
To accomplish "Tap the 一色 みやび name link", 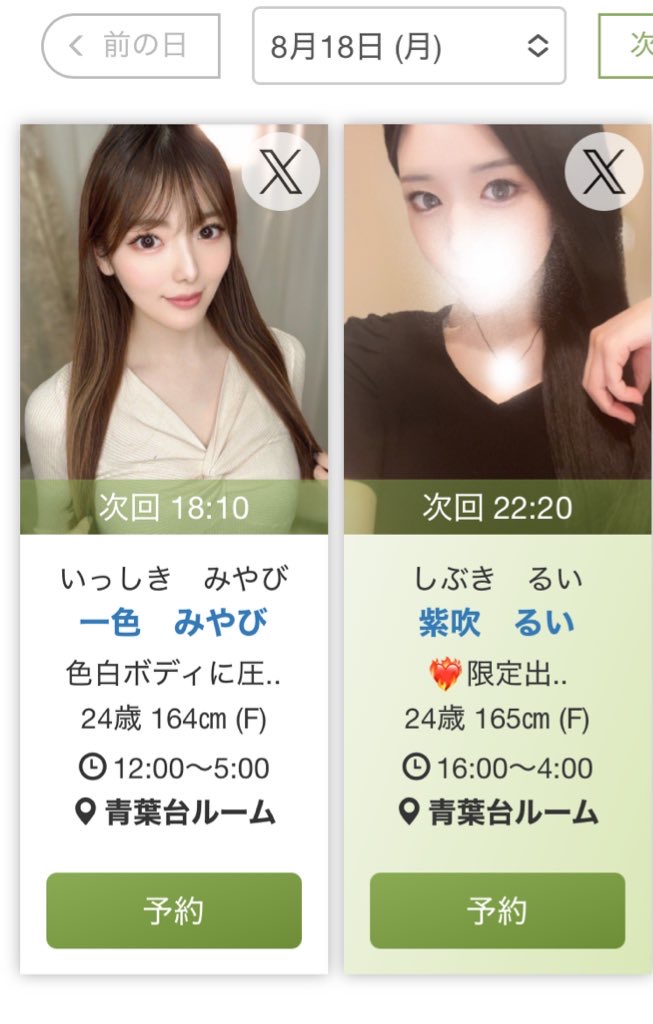I will tap(173, 623).
